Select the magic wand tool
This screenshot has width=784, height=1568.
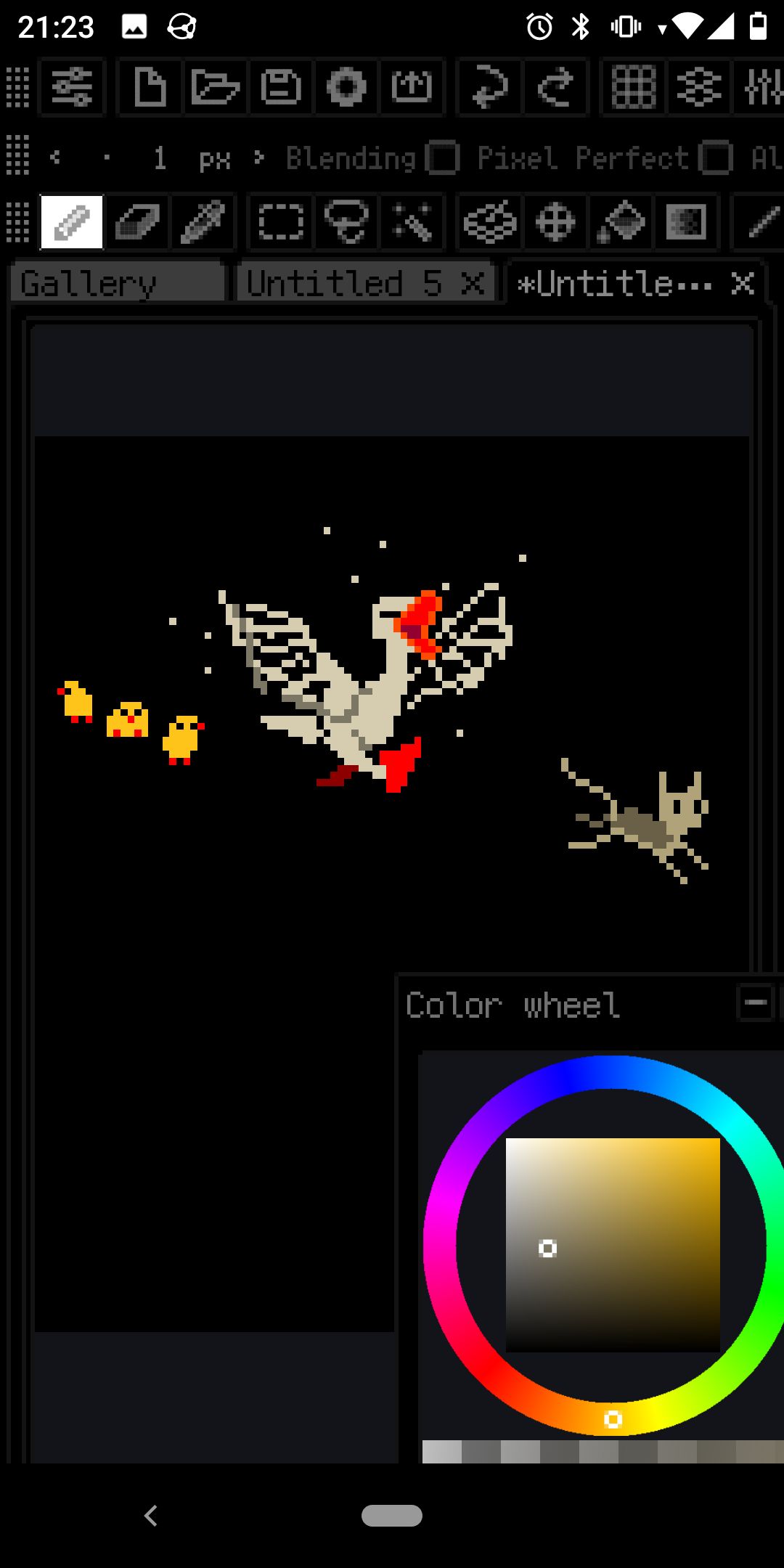412,221
